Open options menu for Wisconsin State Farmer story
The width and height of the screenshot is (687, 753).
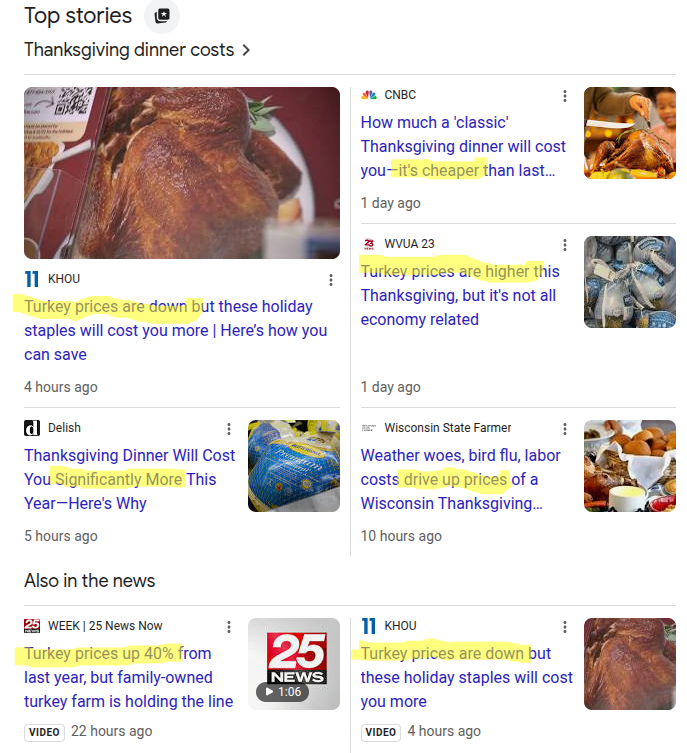(x=565, y=429)
